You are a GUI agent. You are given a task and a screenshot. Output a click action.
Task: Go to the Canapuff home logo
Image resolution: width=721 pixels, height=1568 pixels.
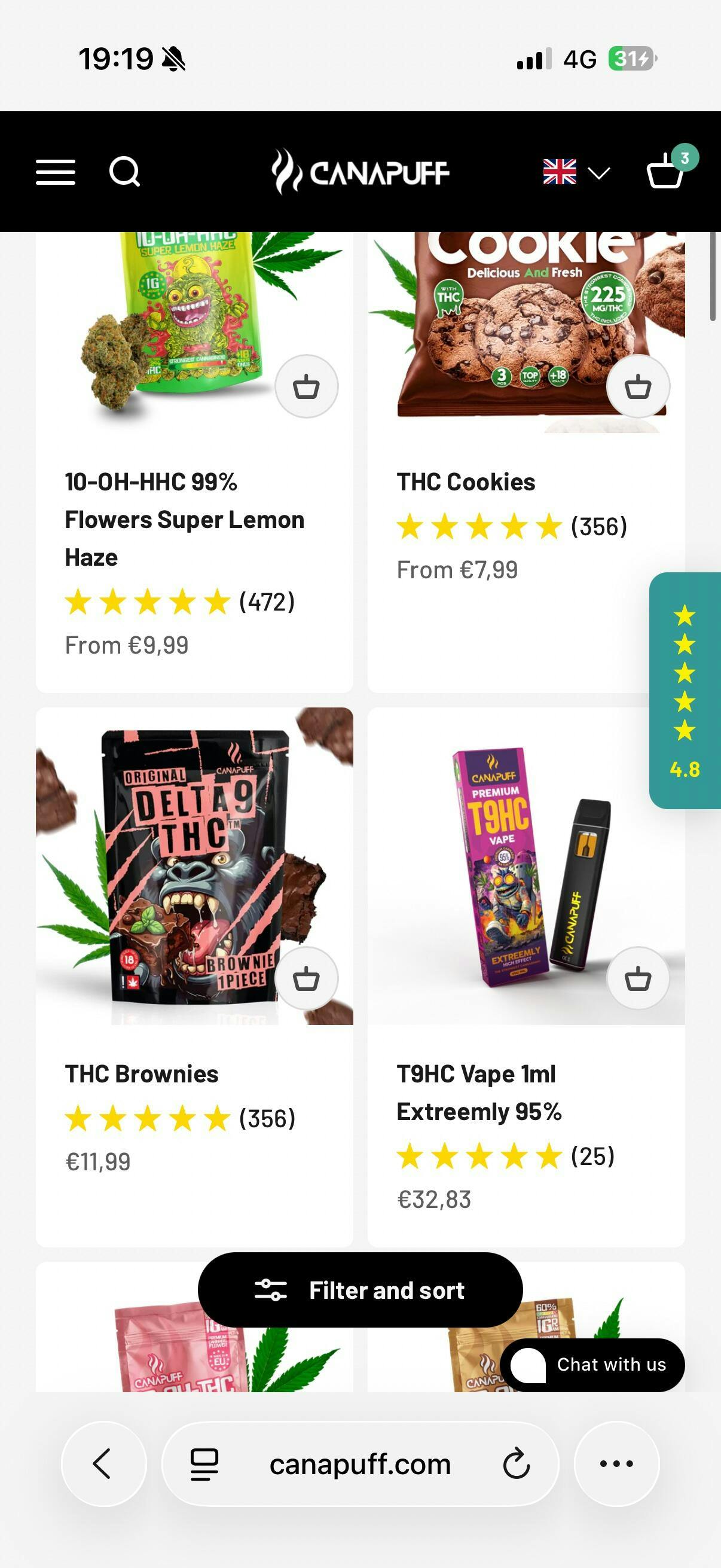click(x=360, y=172)
